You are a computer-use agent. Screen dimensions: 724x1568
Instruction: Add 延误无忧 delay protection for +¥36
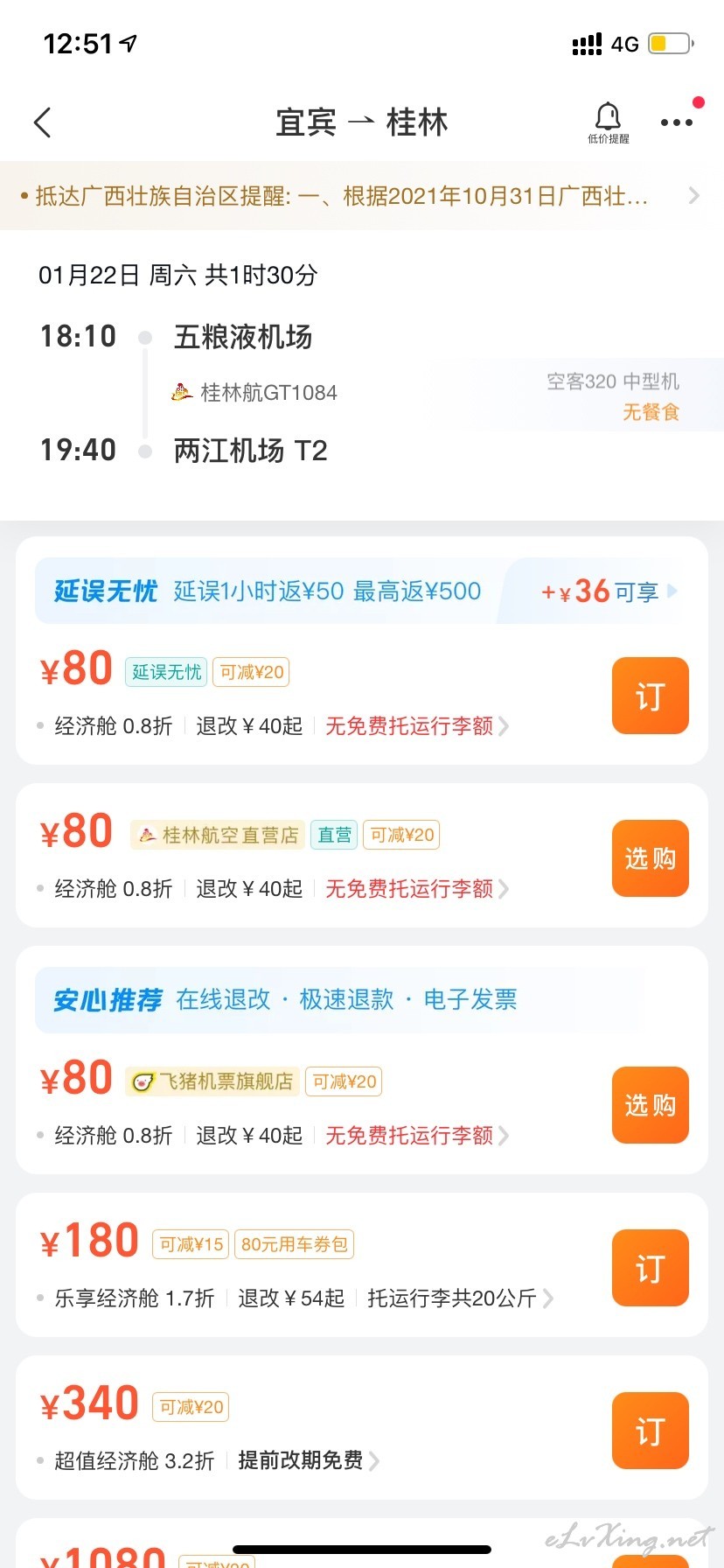tap(609, 591)
